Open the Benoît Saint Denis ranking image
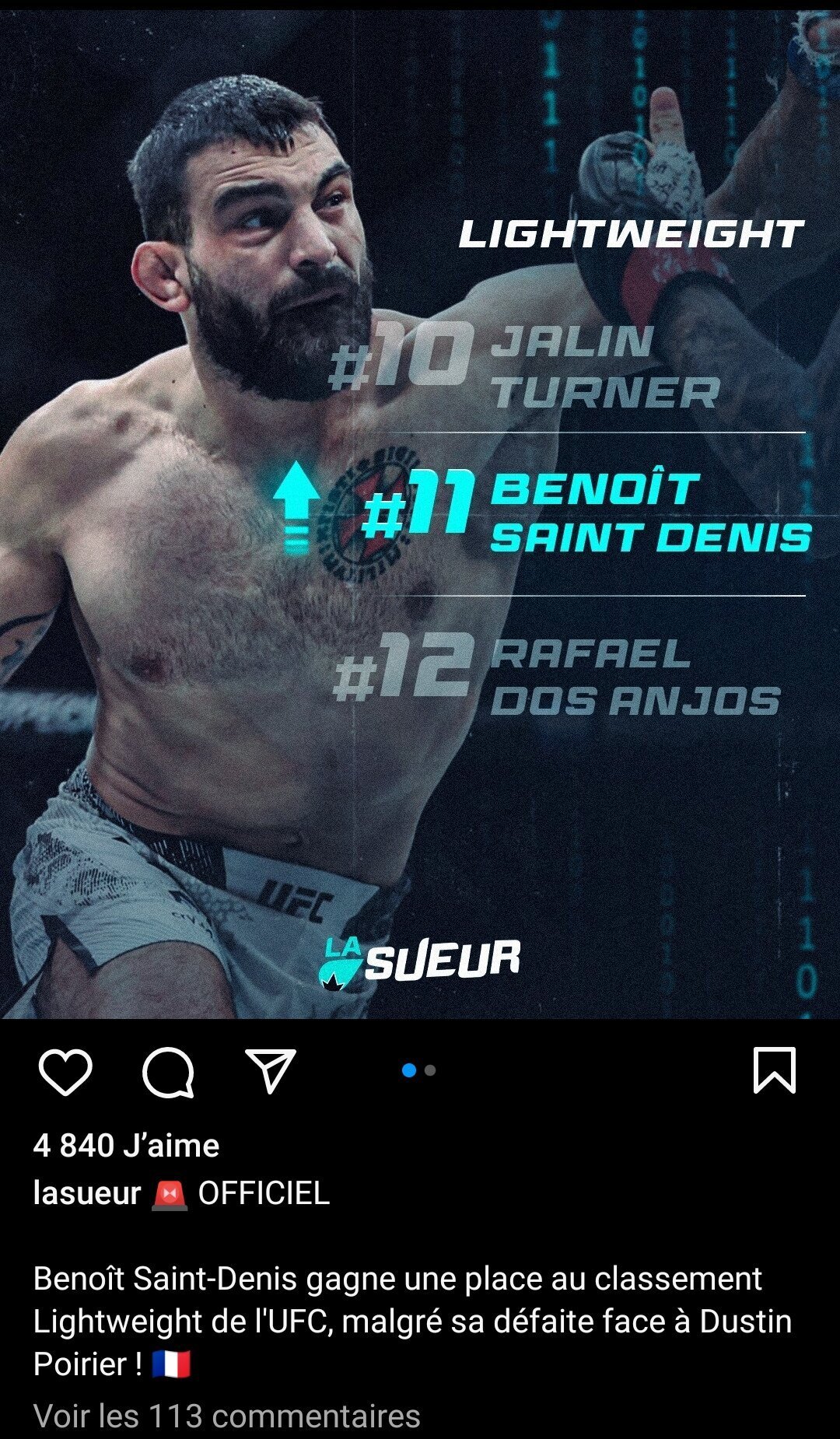The height and width of the screenshot is (1439, 840). [x=420, y=509]
